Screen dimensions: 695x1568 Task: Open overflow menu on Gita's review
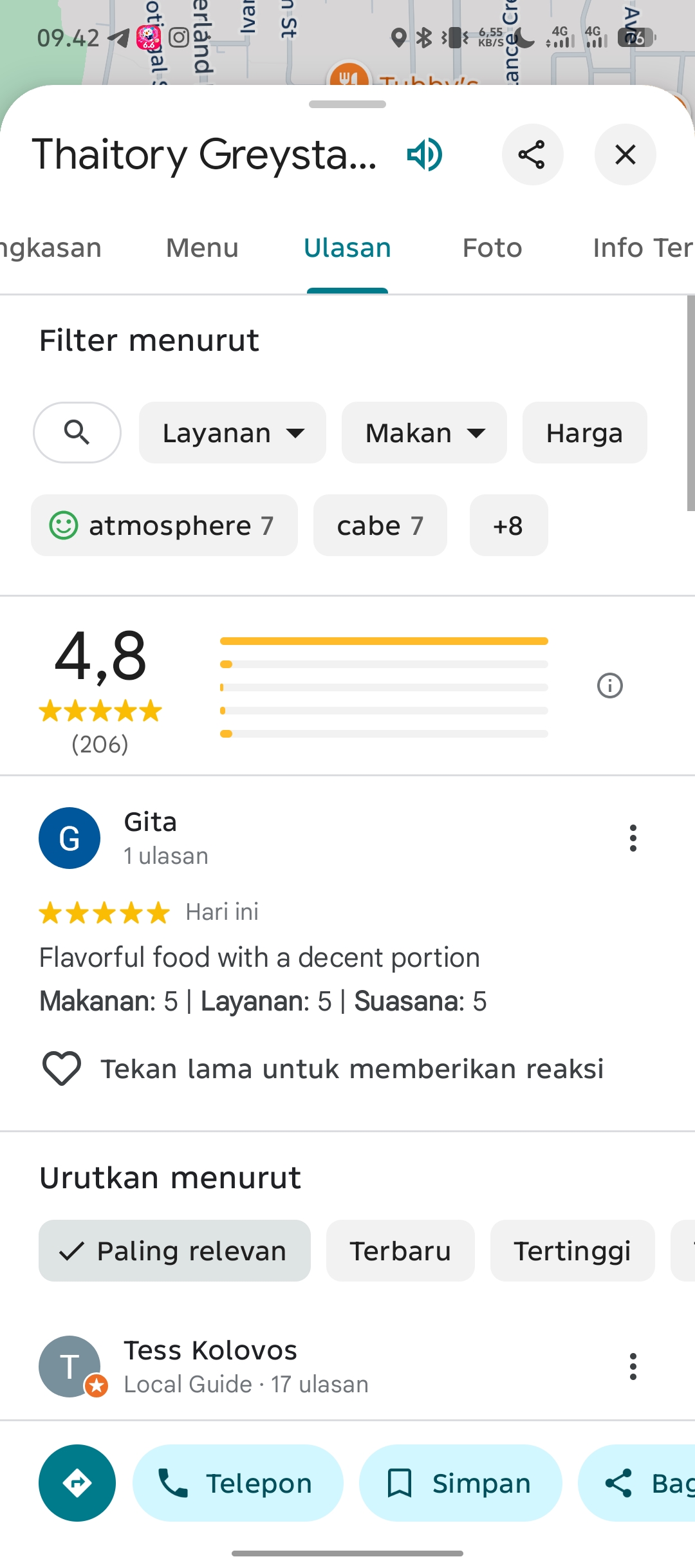pos(633,838)
